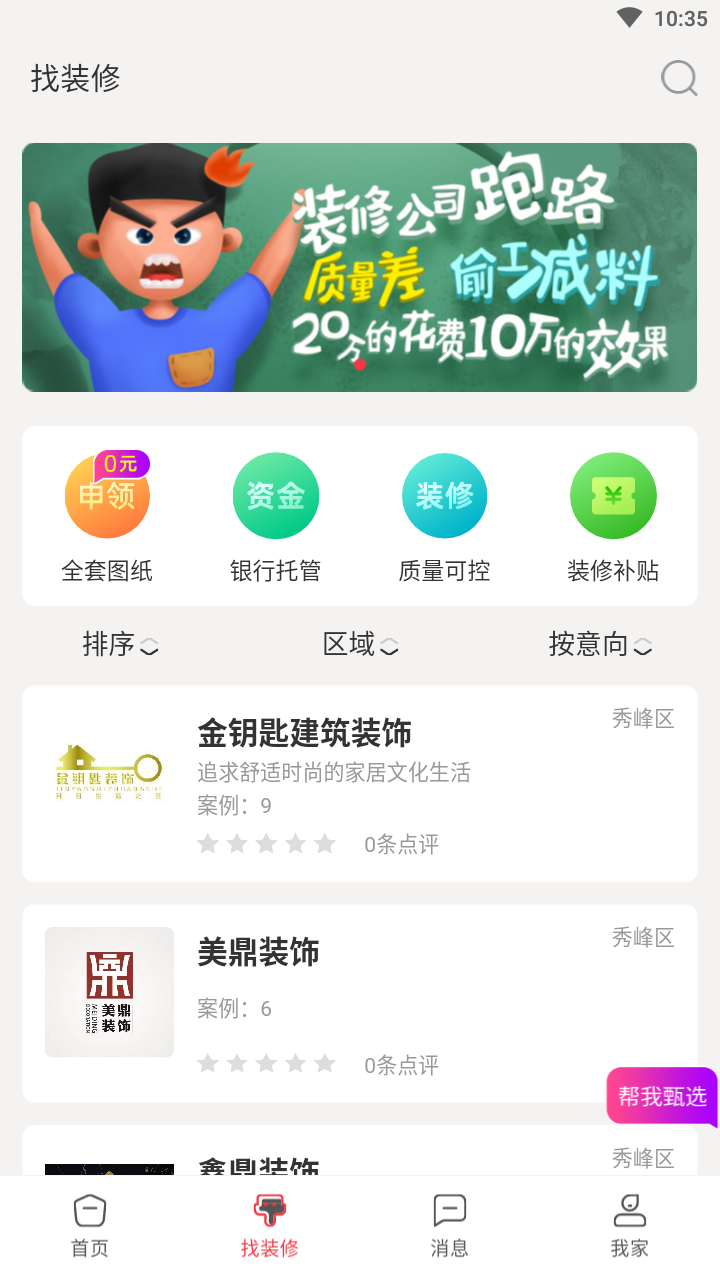Open the renovation company warning banner
Screen dimensions: 720x1280
coord(359,267)
